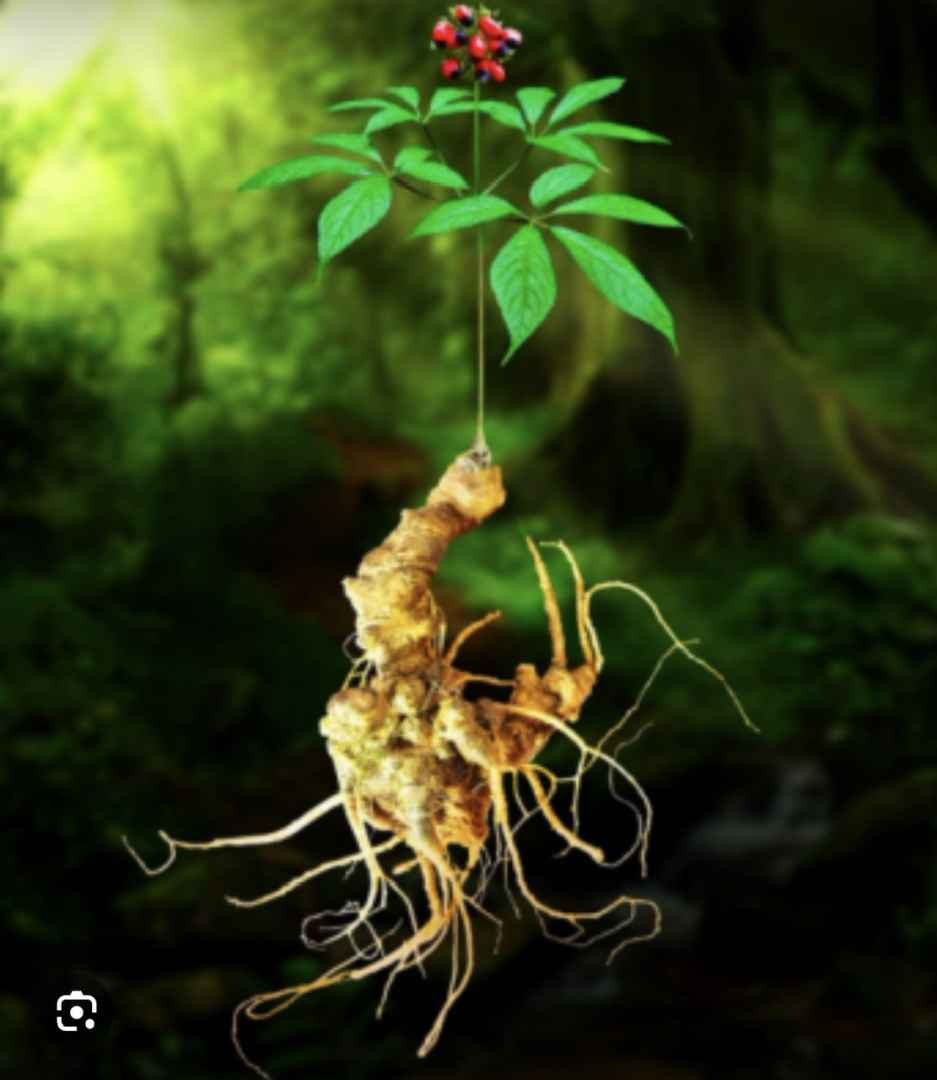The image size is (937, 1080).
Task: Open visual search lens icon
Action: [76, 1011]
